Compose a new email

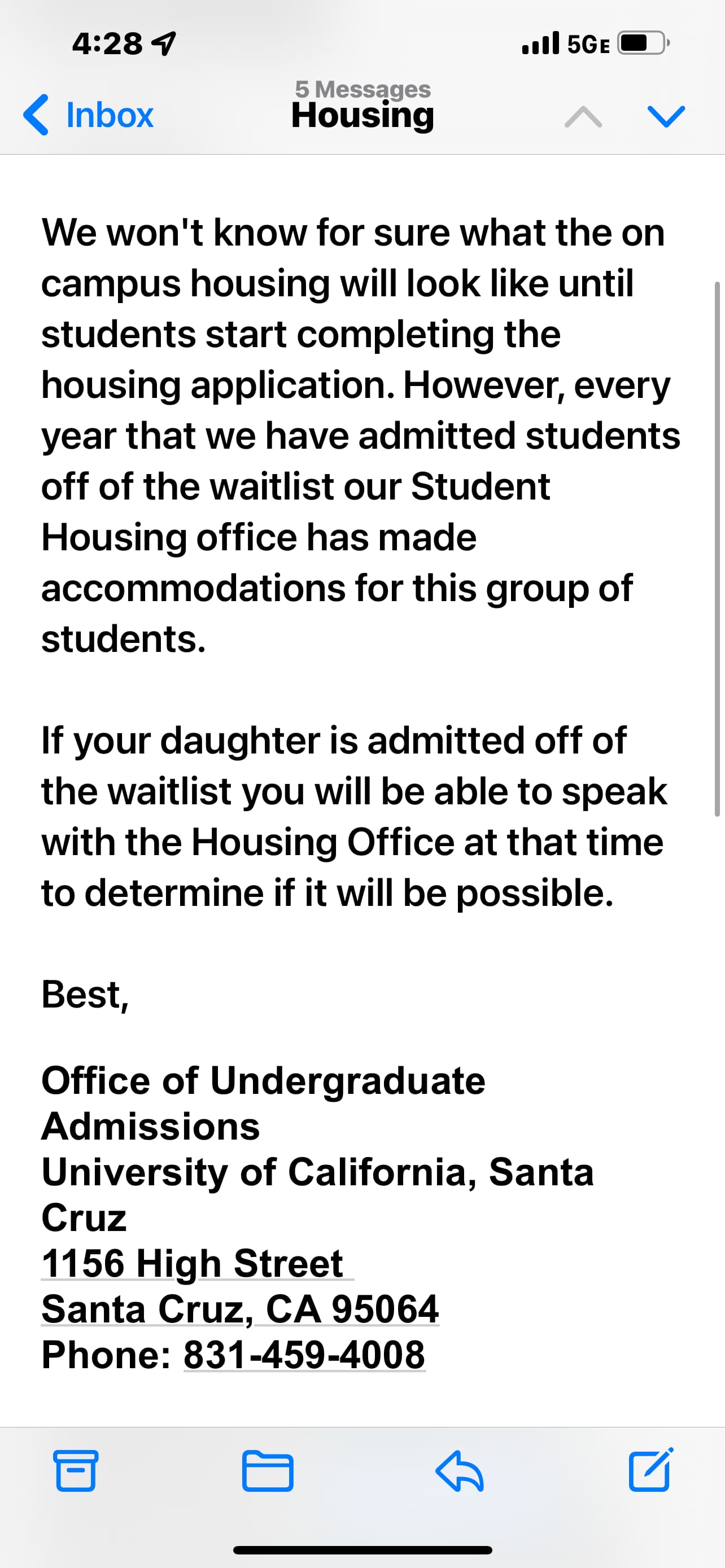650,1469
